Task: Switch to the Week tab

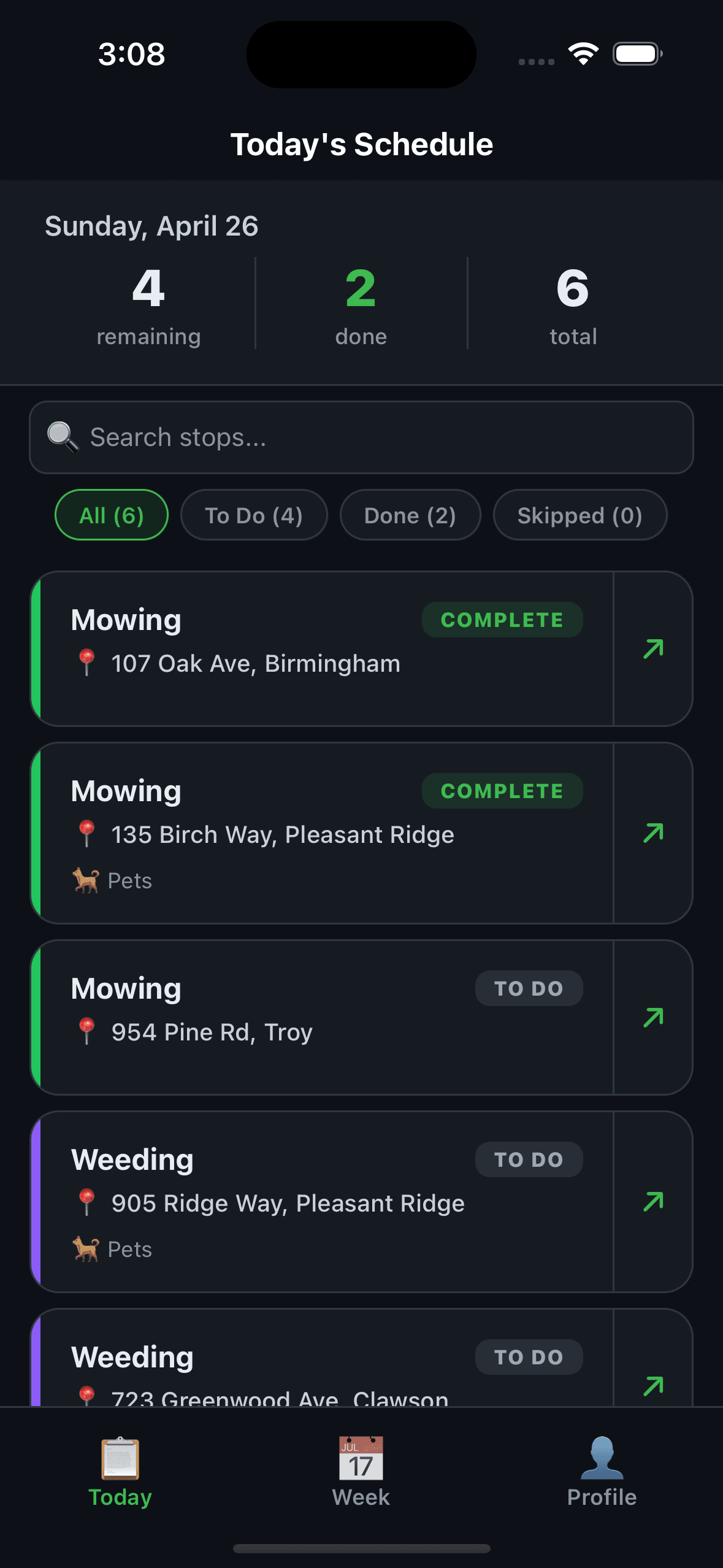Action: point(361,1471)
